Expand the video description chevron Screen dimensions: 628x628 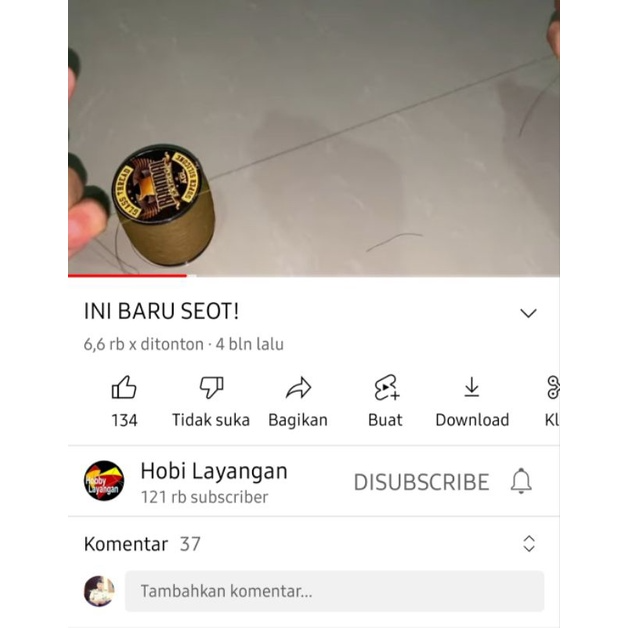(528, 313)
